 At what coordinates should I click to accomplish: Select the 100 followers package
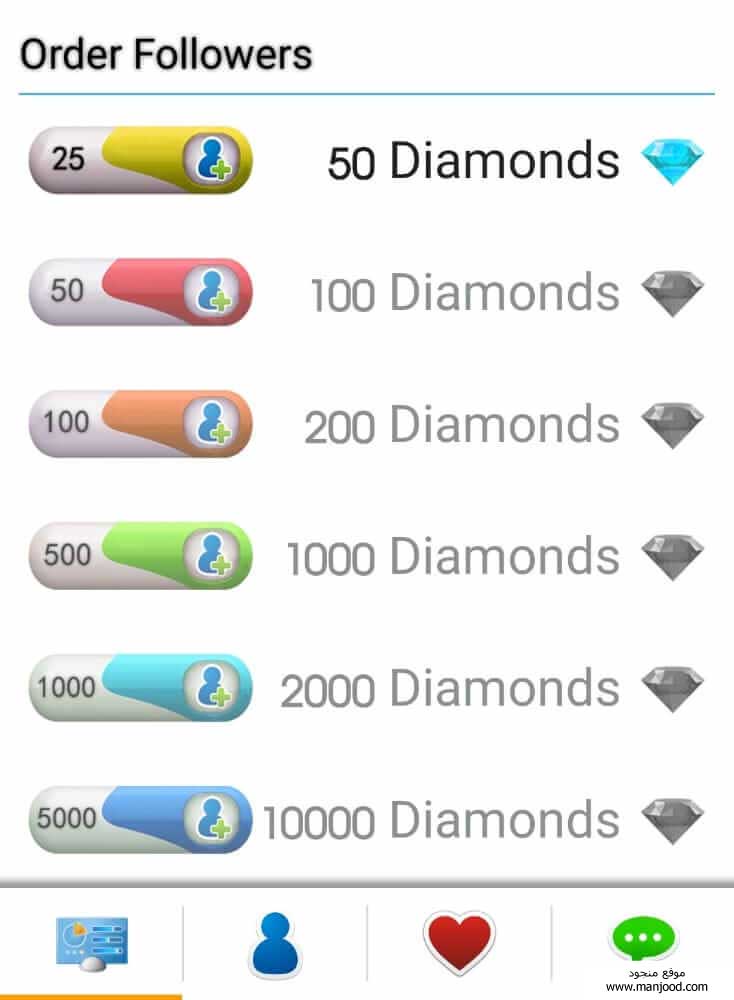(x=141, y=424)
